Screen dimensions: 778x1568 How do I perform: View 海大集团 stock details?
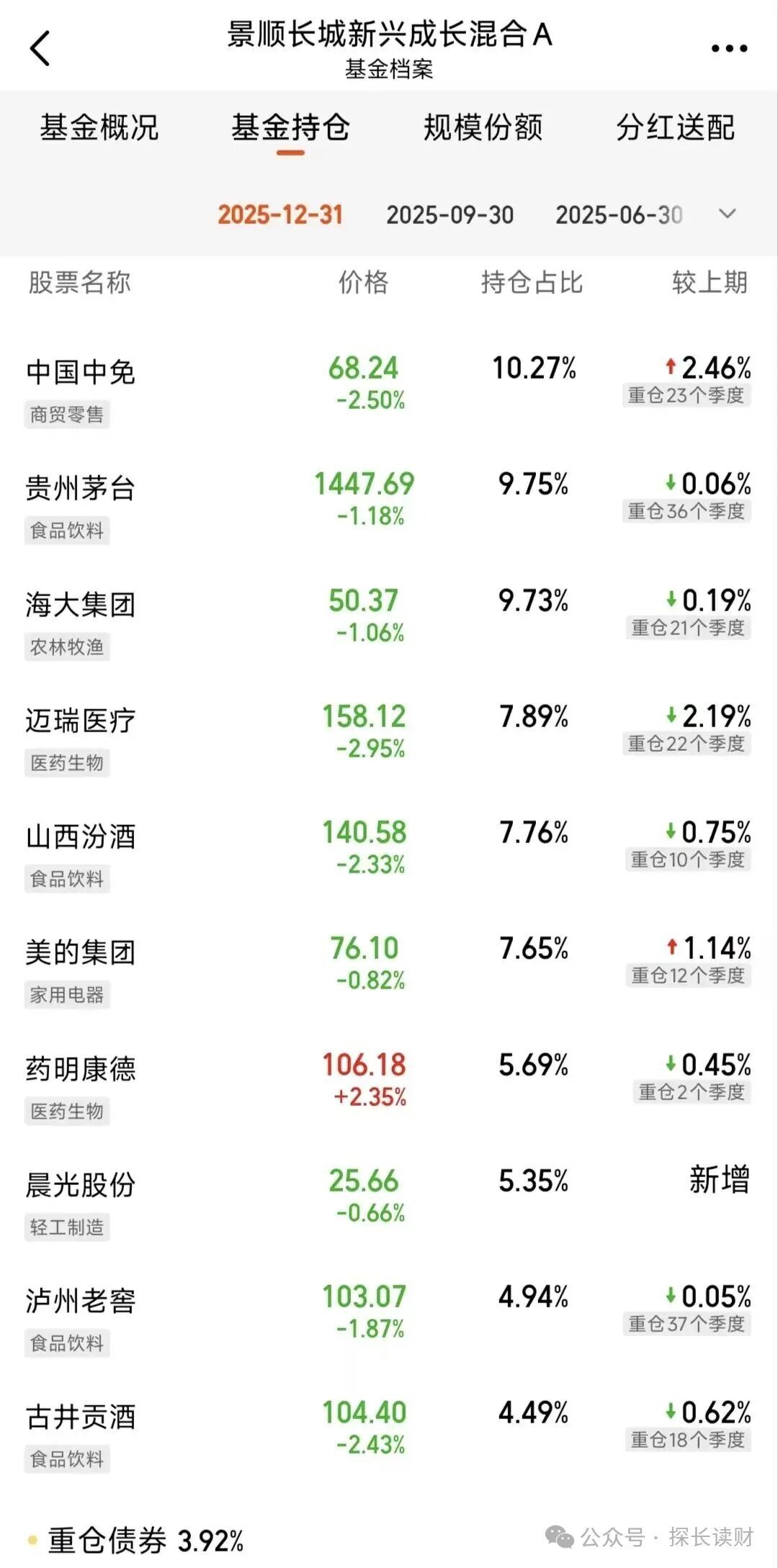(81, 605)
